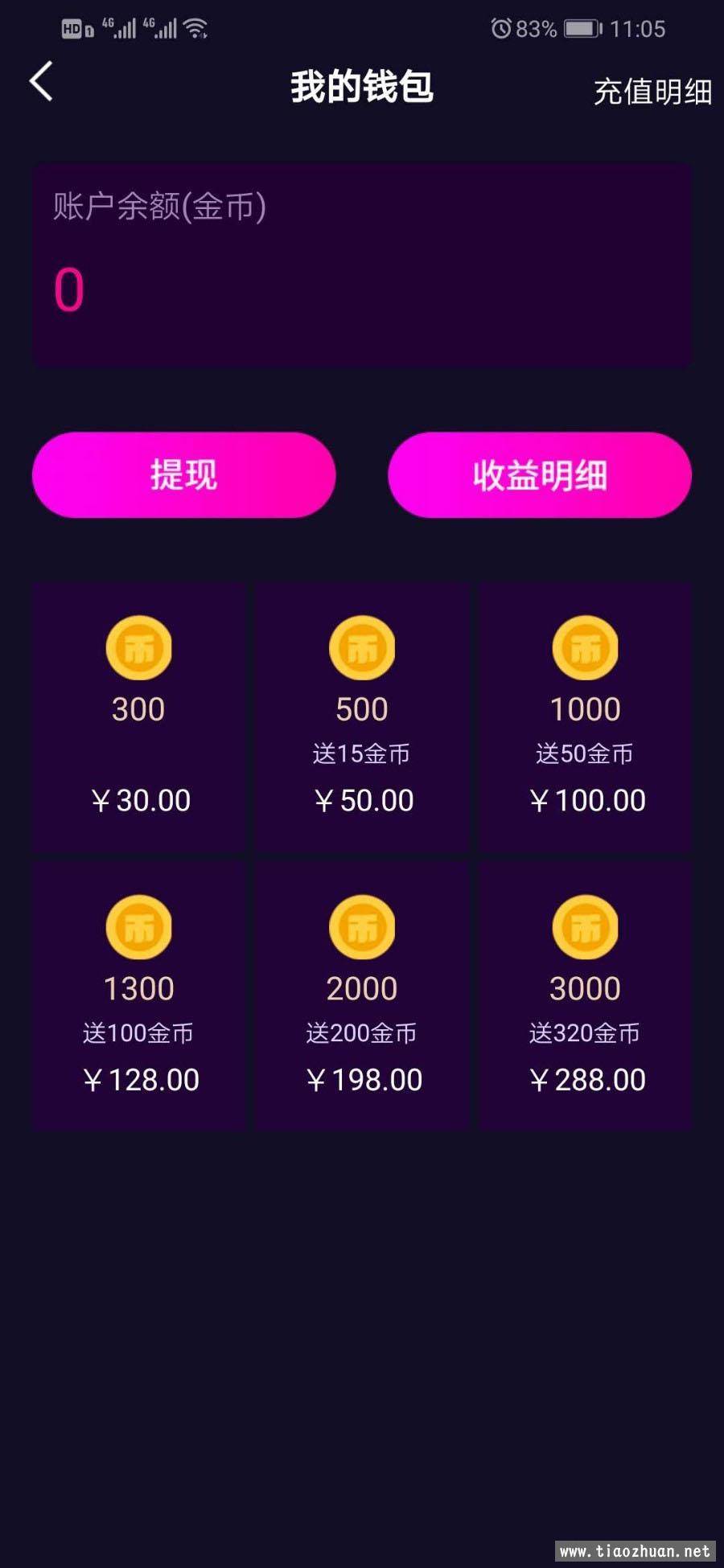
Task: Tap the 提现 withdraw button
Action: tap(183, 475)
